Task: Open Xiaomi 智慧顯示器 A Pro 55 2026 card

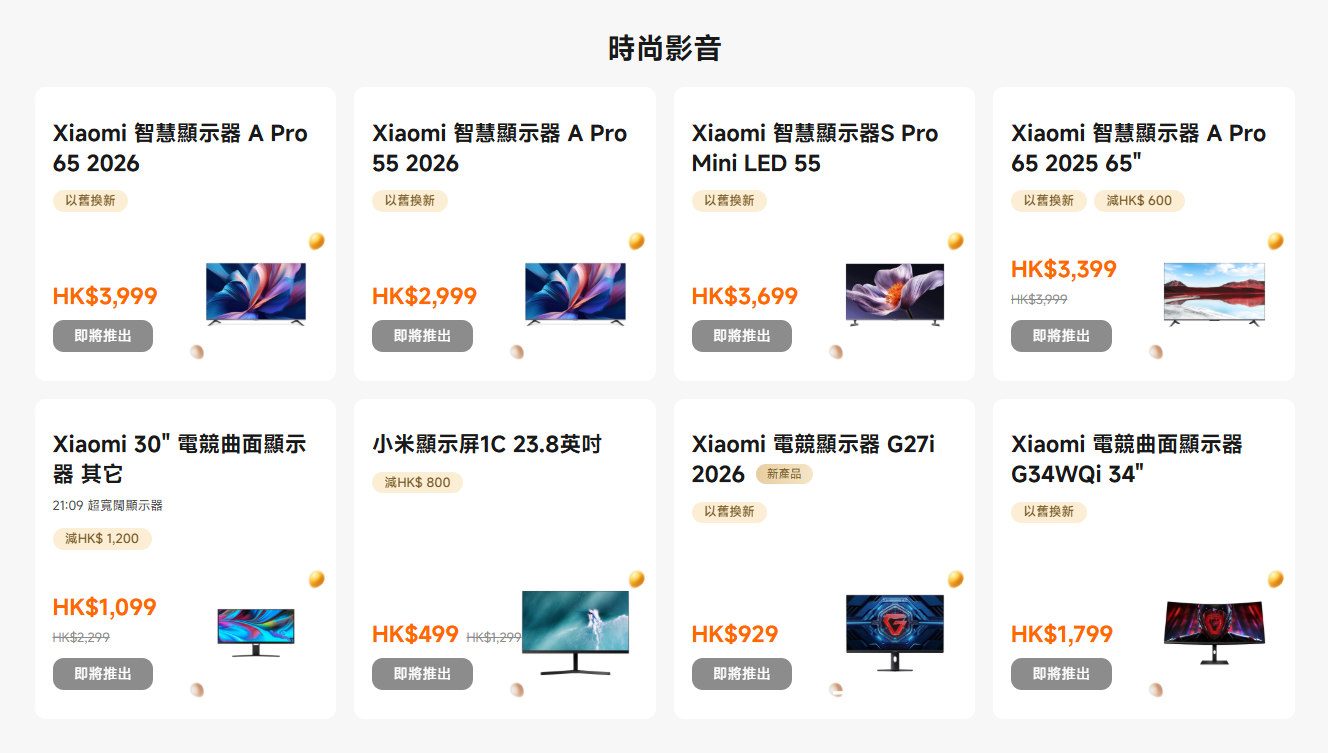Action: [x=499, y=148]
